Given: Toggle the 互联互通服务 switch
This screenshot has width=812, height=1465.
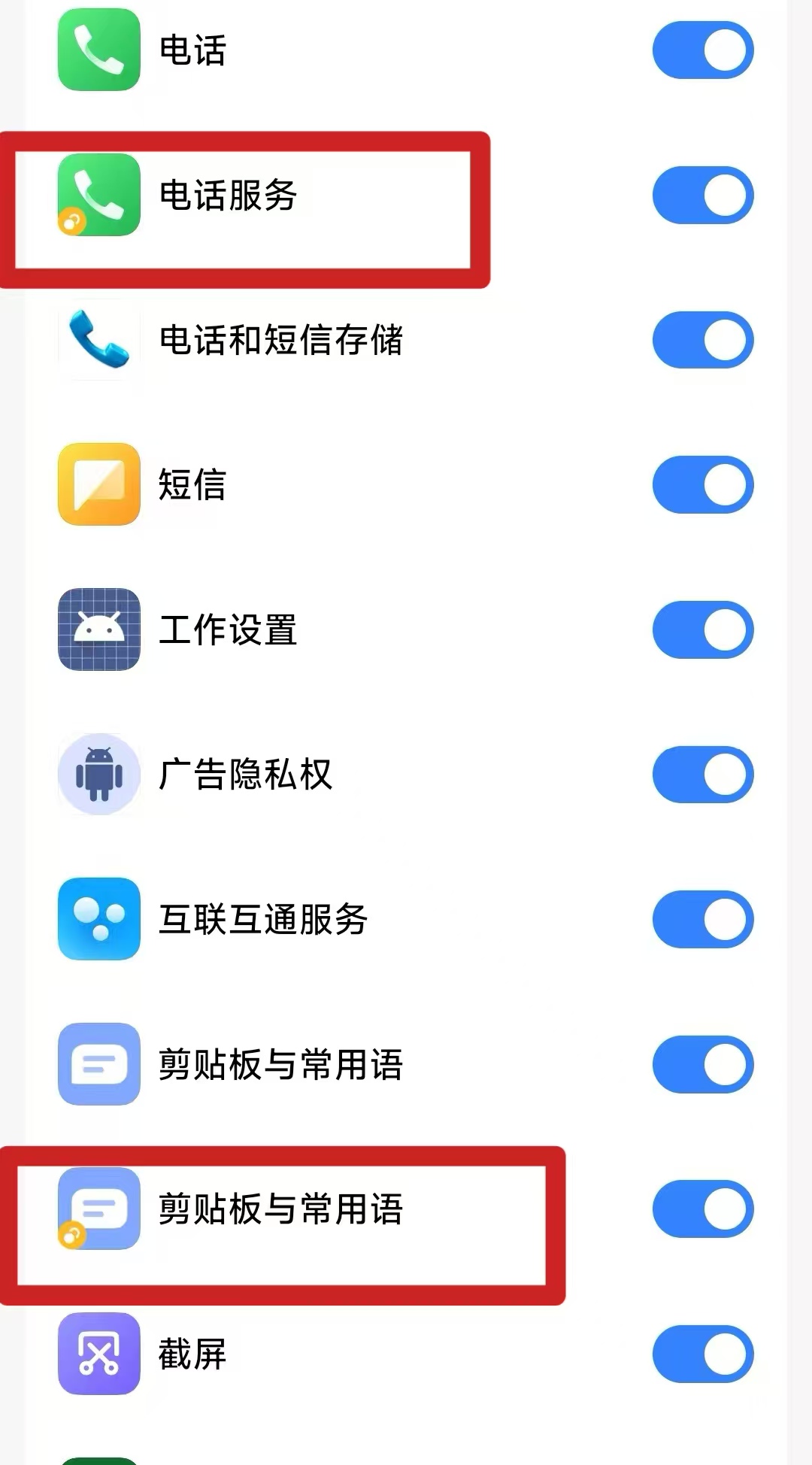Looking at the screenshot, I should [702, 919].
